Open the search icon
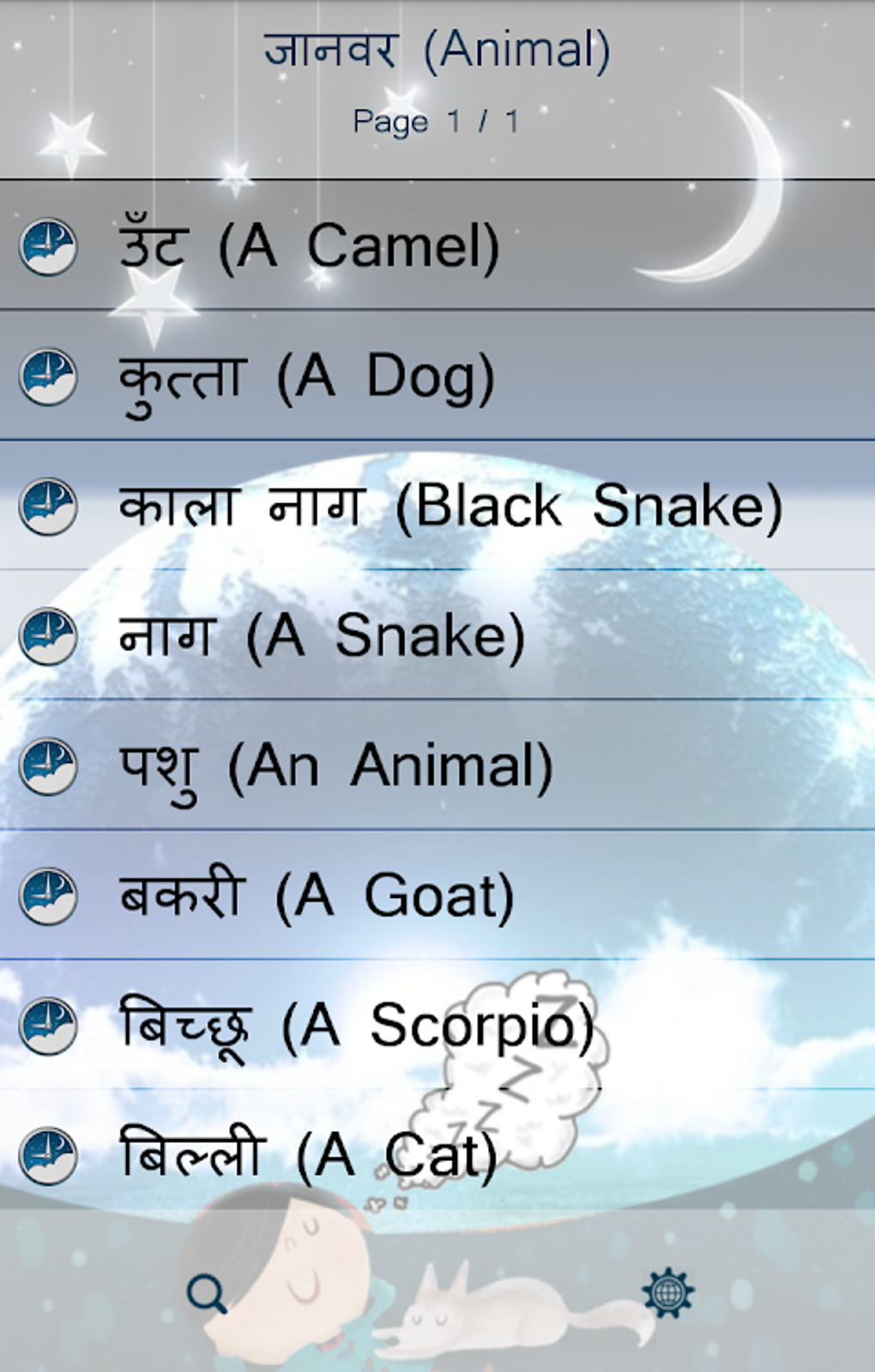The image size is (875, 1372). click(x=207, y=1293)
